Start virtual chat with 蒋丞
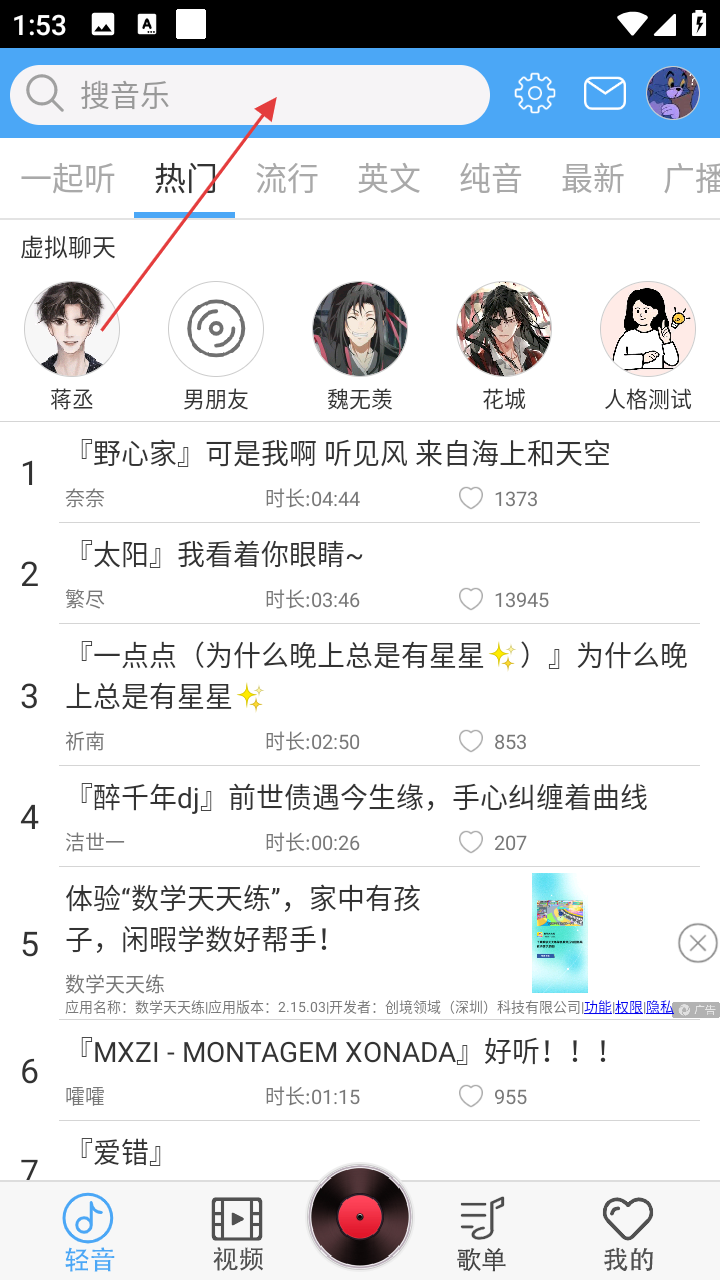Screen dimensions: 720x1280 pyautogui.click(x=72, y=330)
